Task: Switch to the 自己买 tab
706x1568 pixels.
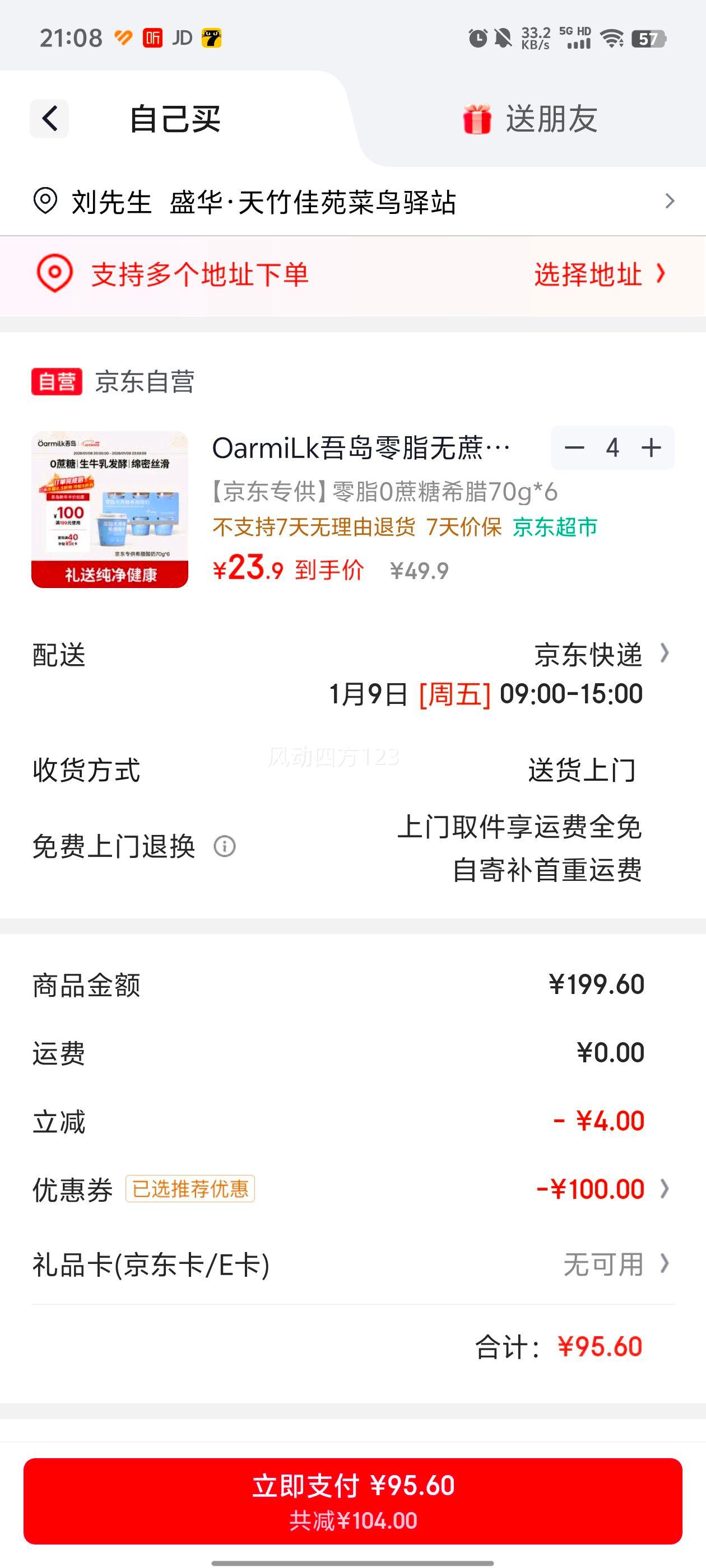Action: click(175, 119)
